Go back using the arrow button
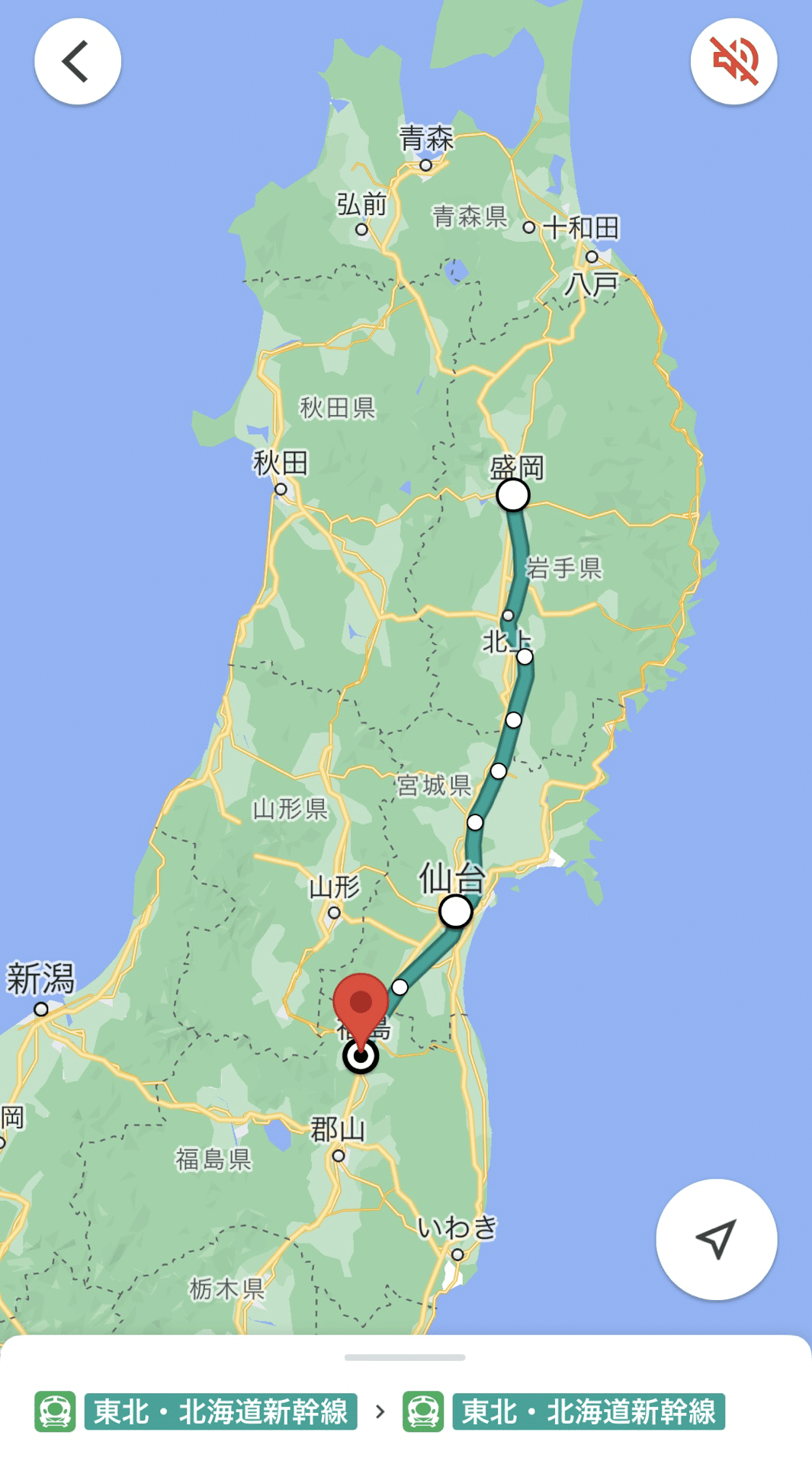Viewport: 812px width, 1464px height. coord(78,62)
